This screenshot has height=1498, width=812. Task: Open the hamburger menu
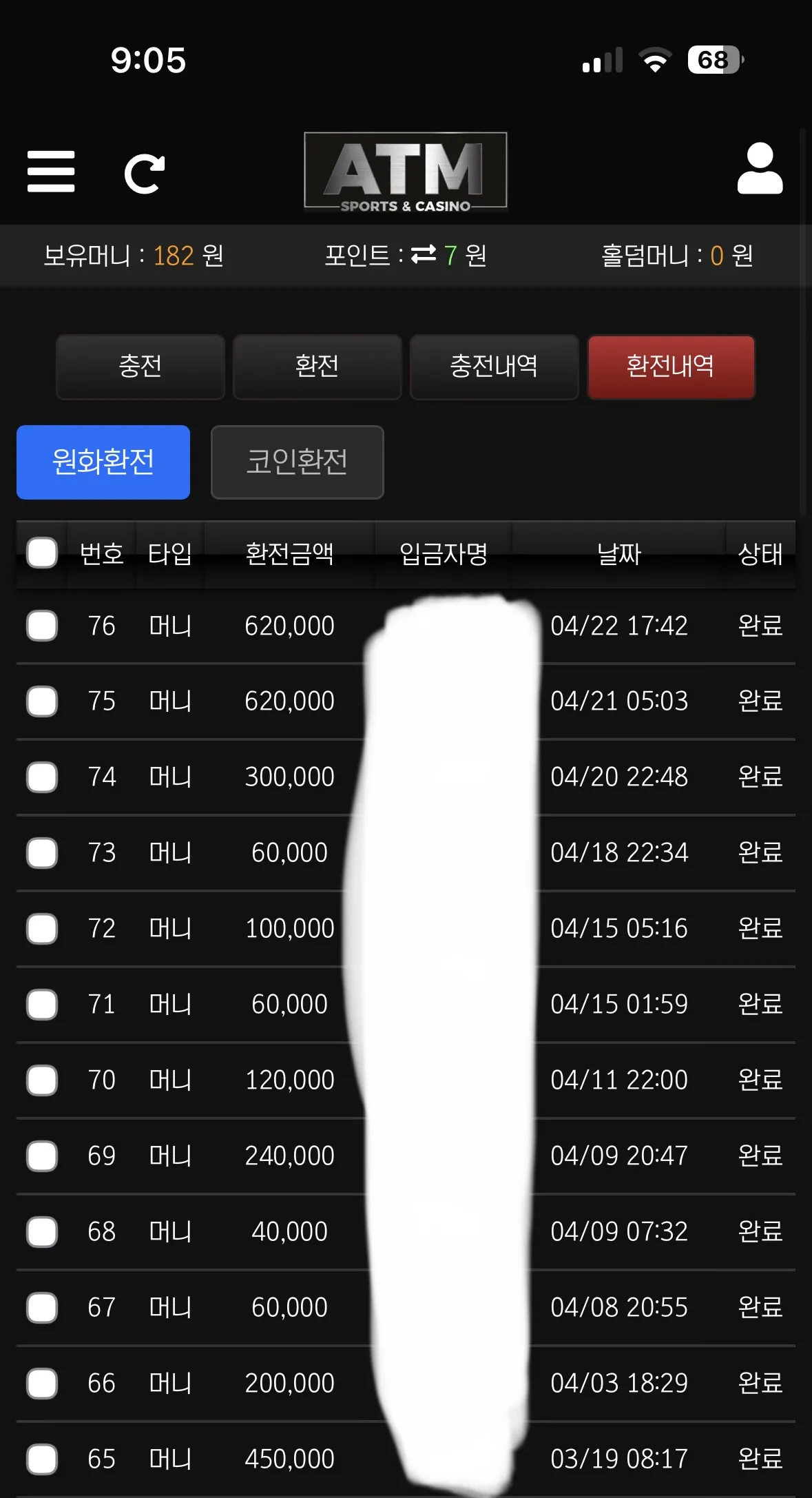click(x=51, y=172)
